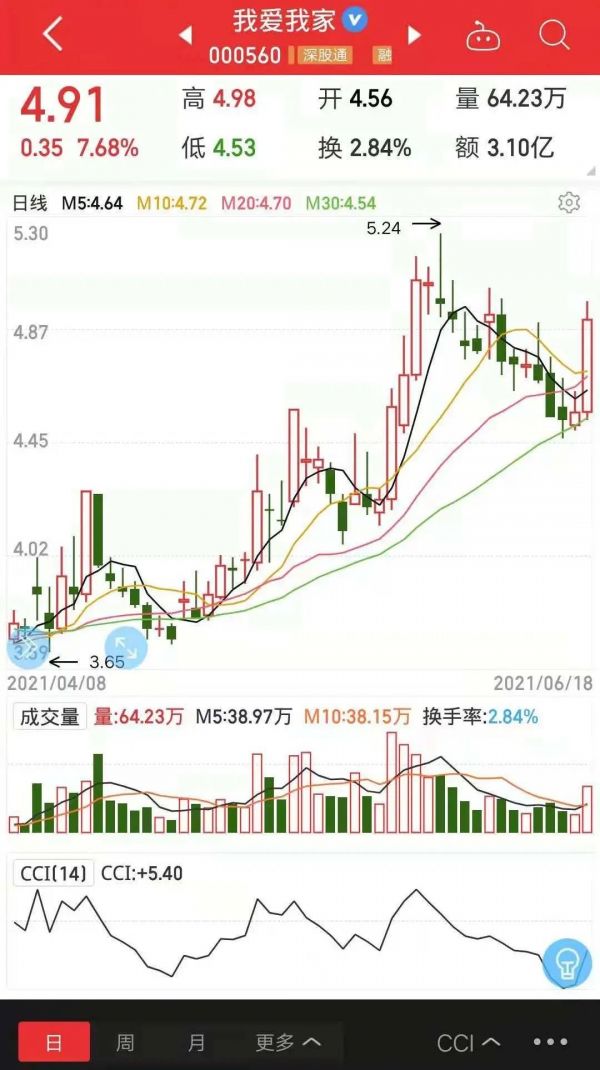Switch to the 周 weekly chart

(125, 1042)
